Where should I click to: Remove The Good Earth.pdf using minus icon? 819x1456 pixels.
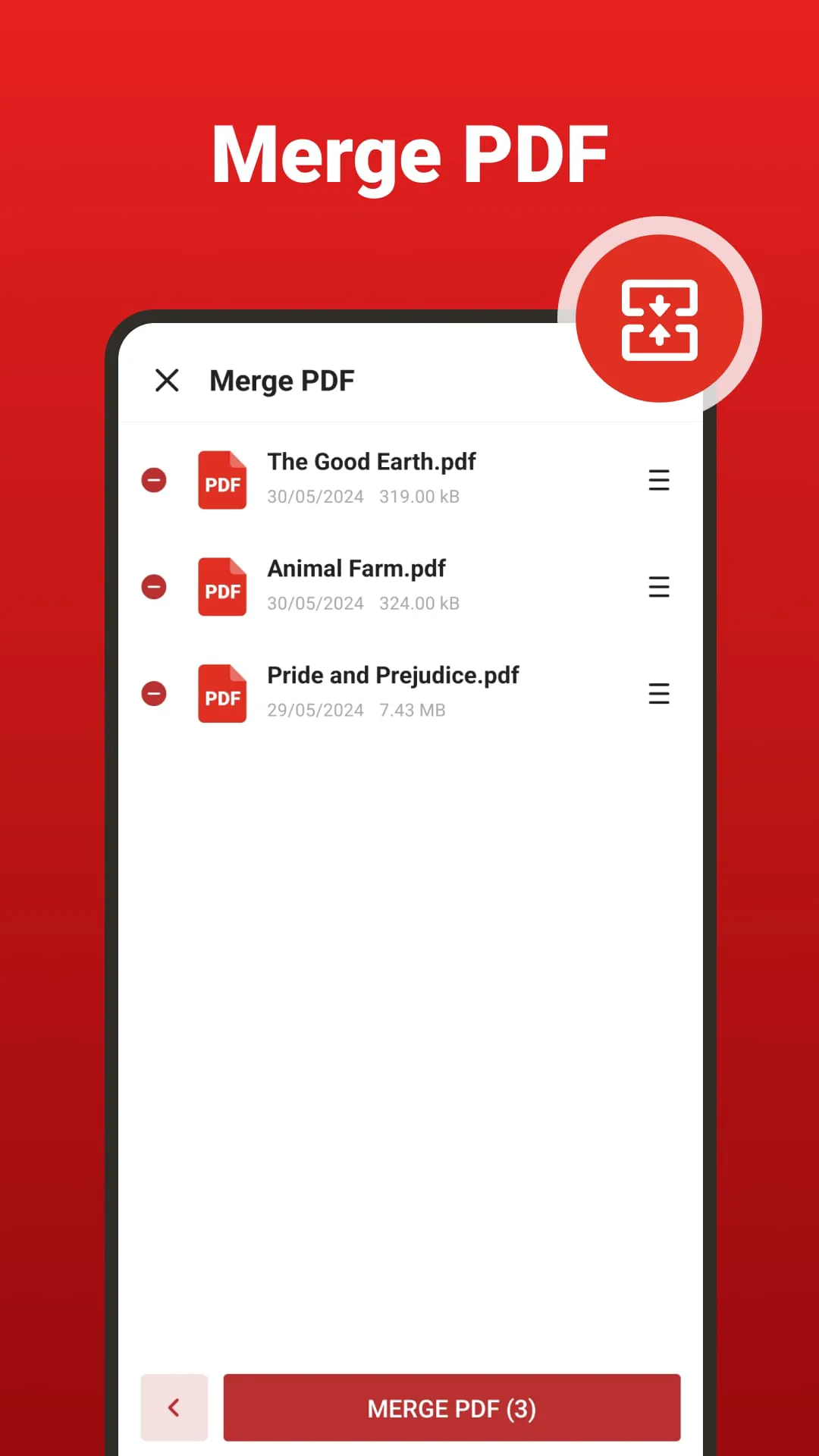[154, 480]
